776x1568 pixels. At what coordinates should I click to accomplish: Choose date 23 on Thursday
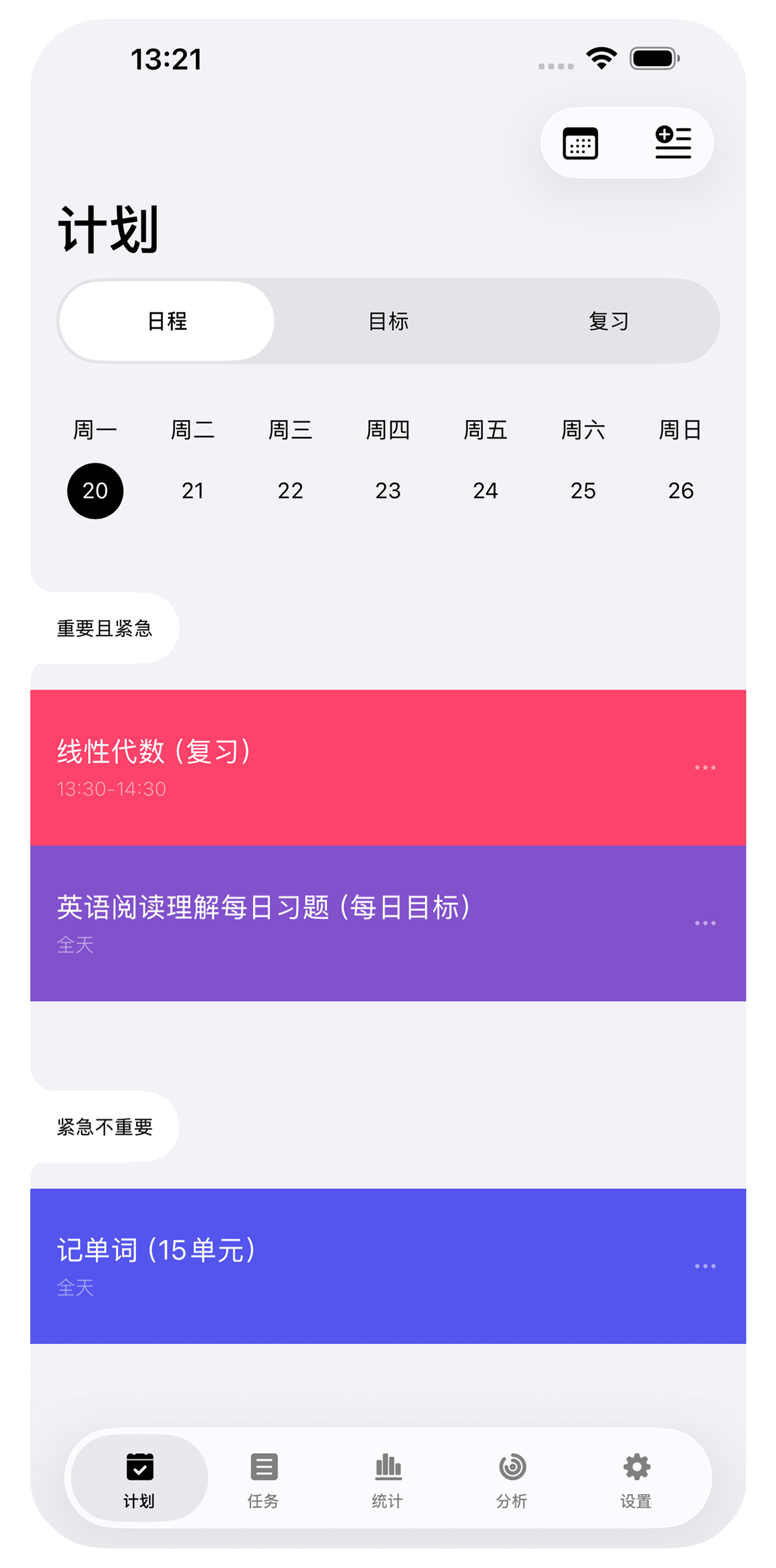tap(388, 491)
